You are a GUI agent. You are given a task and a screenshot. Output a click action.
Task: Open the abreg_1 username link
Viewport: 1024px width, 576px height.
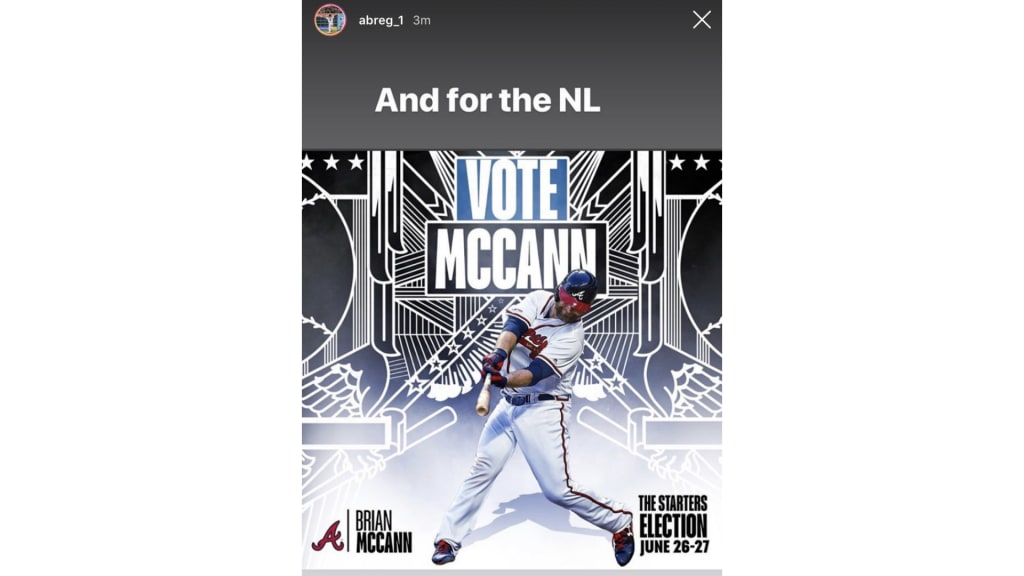tap(381, 20)
